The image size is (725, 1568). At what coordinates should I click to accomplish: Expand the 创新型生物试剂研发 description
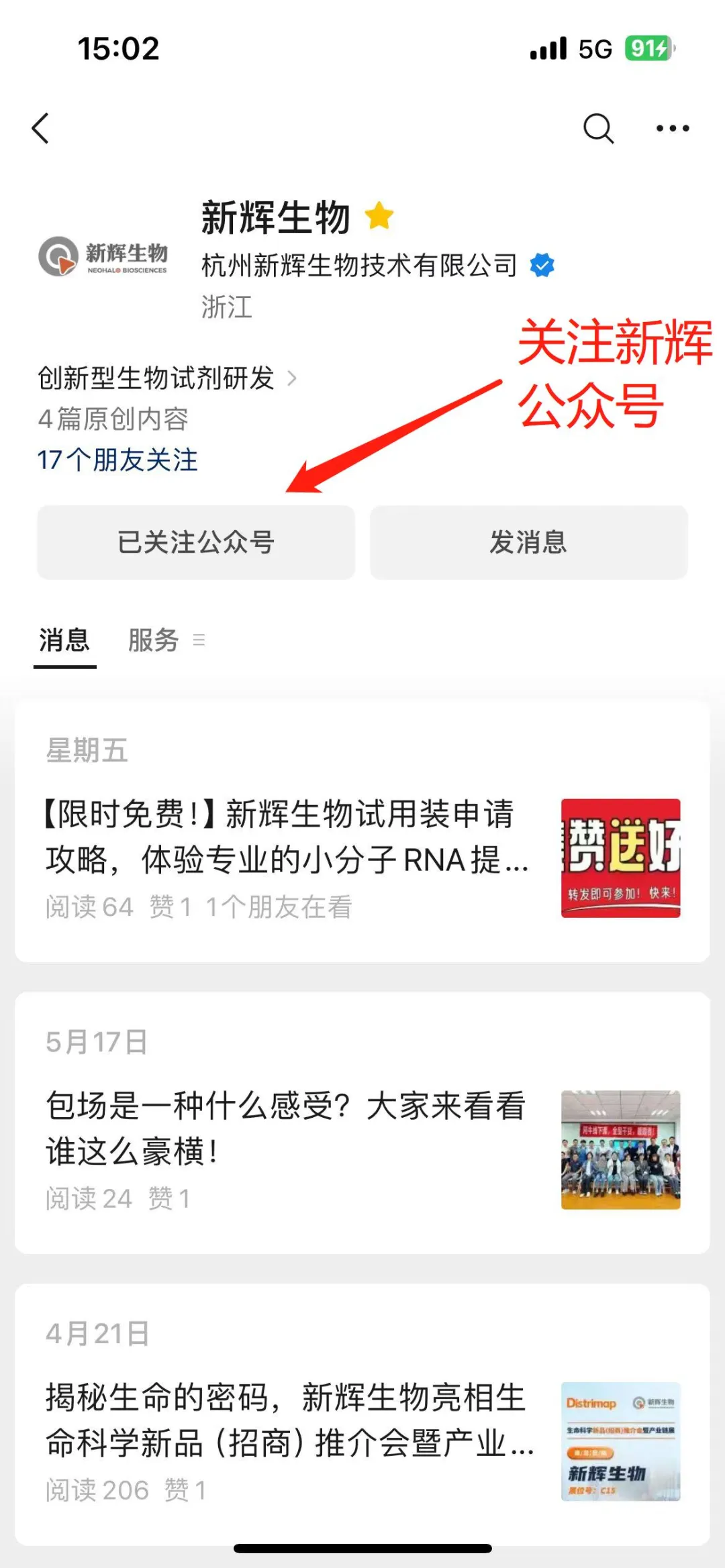[166, 378]
